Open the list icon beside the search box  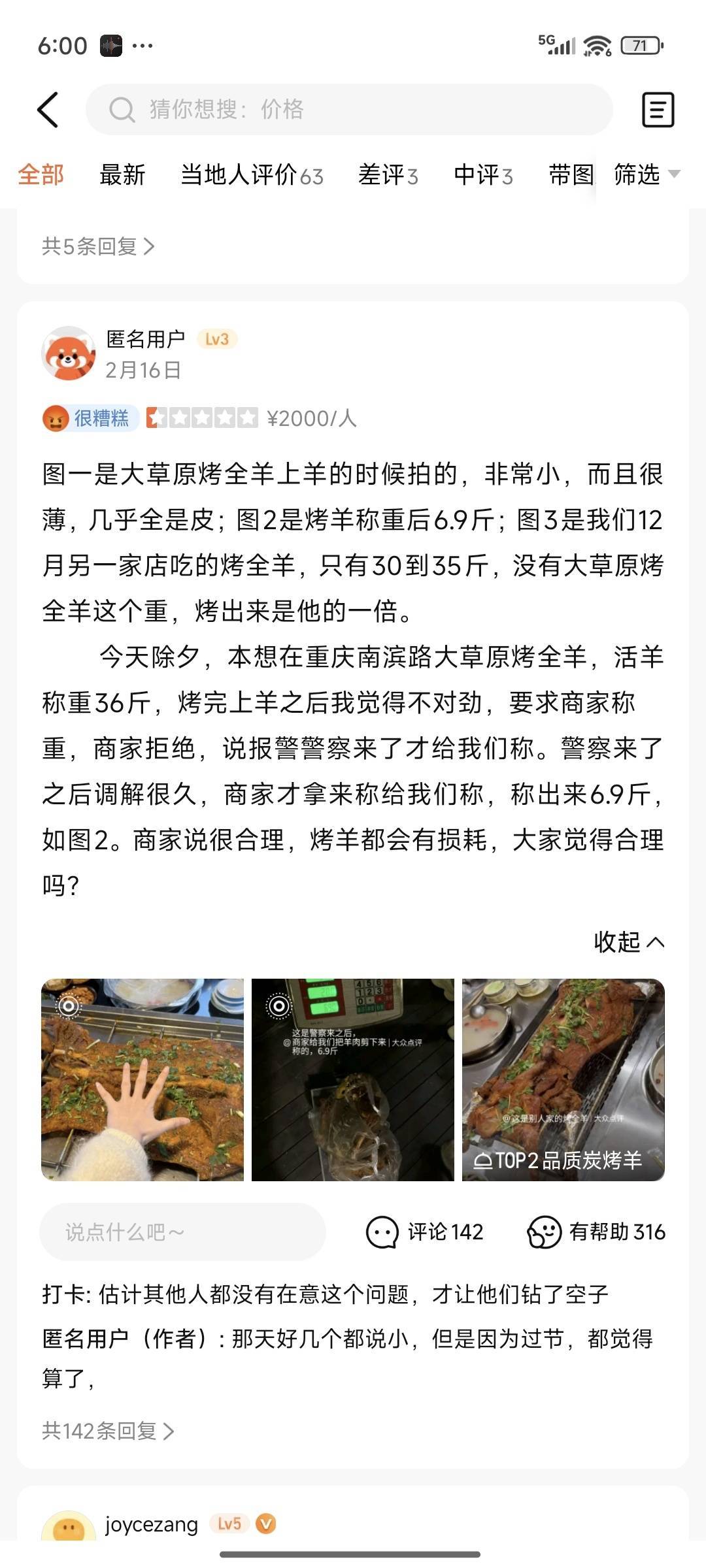pyautogui.click(x=658, y=109)
